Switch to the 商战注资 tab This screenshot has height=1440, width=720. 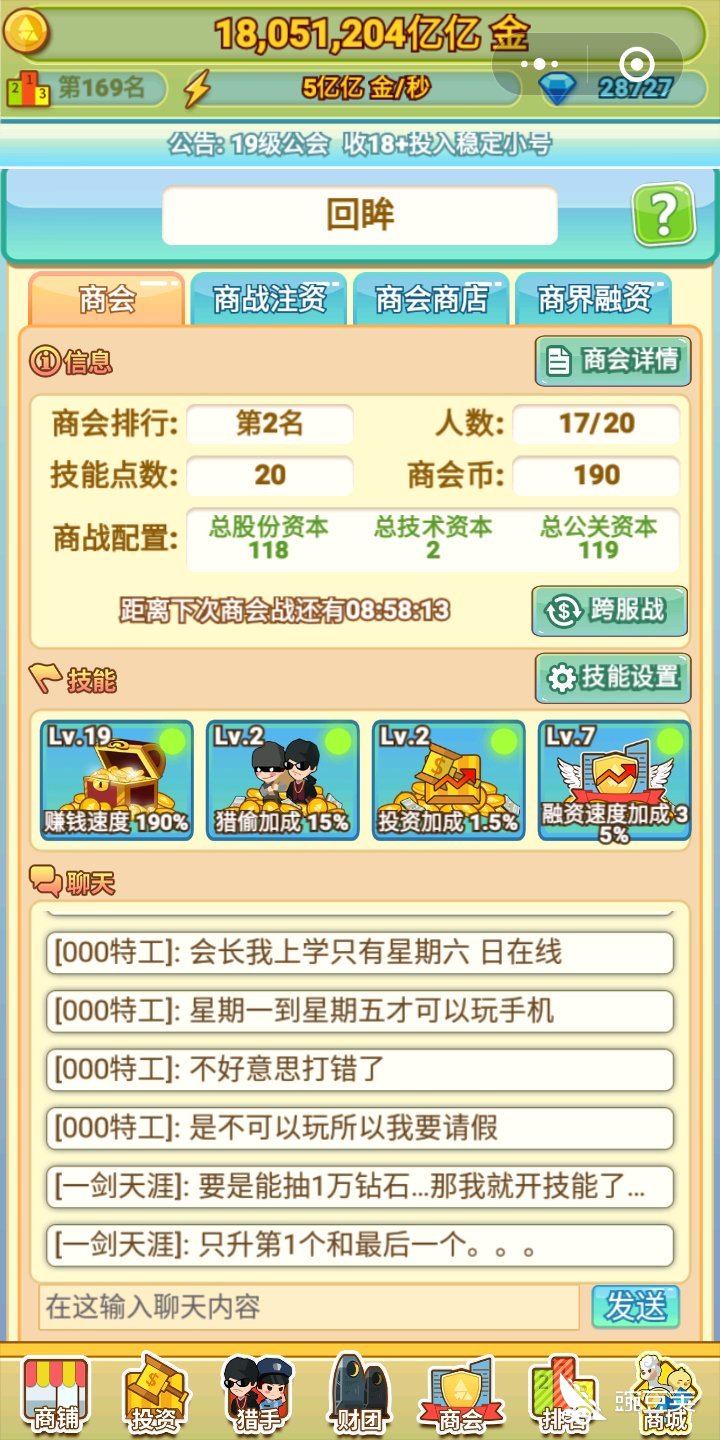coord(269,299)
